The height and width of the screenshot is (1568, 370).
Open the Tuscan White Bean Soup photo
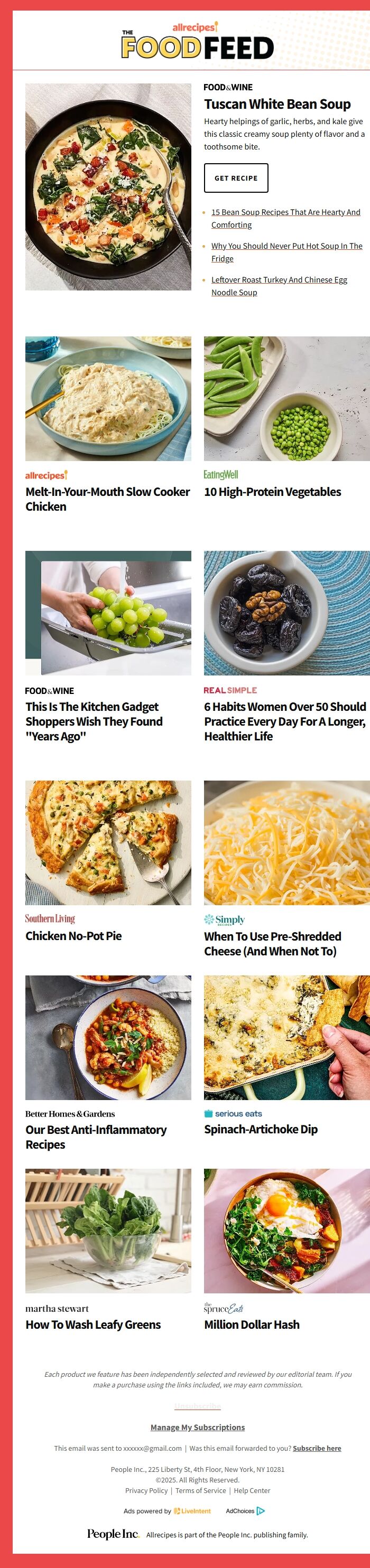(x=108, y=187)
